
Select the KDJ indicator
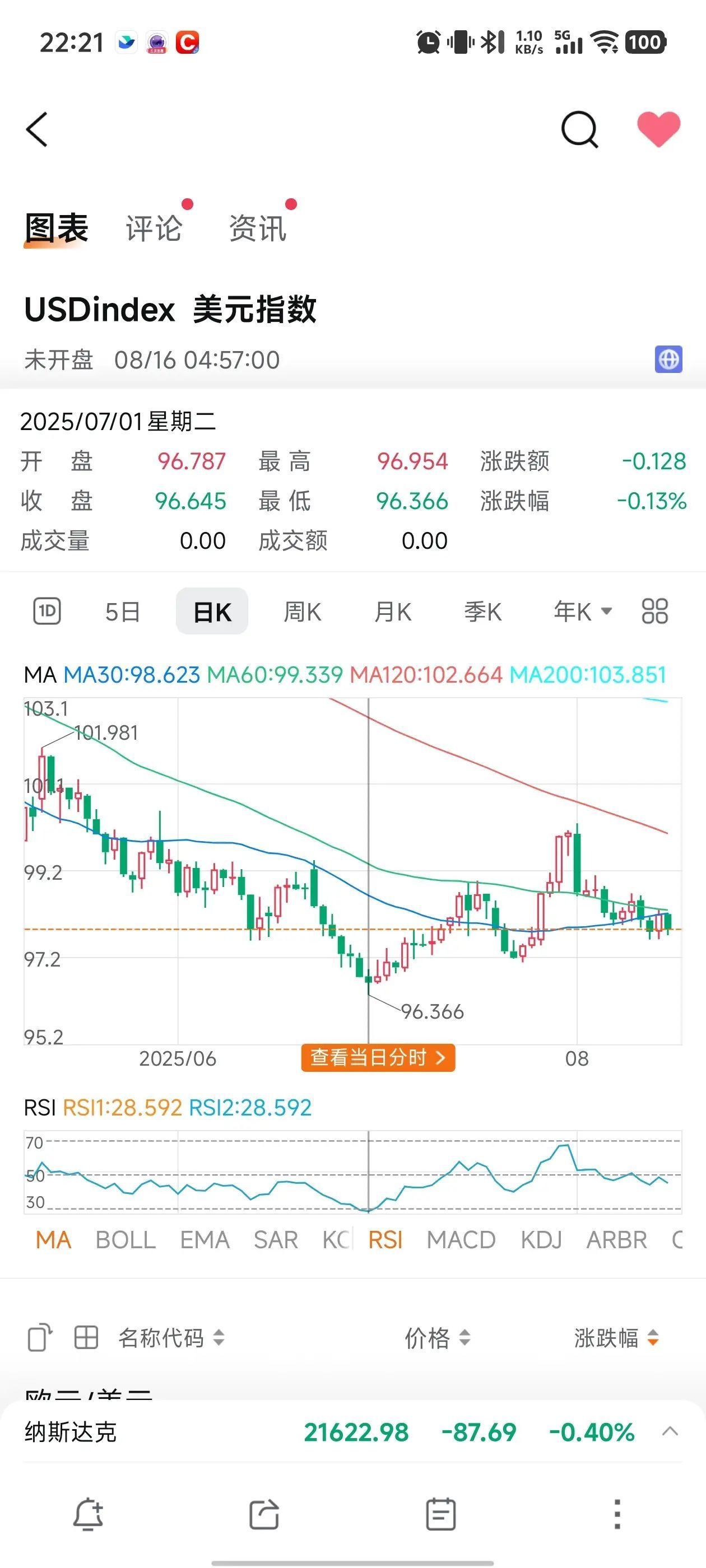[x=541, y=1240]
